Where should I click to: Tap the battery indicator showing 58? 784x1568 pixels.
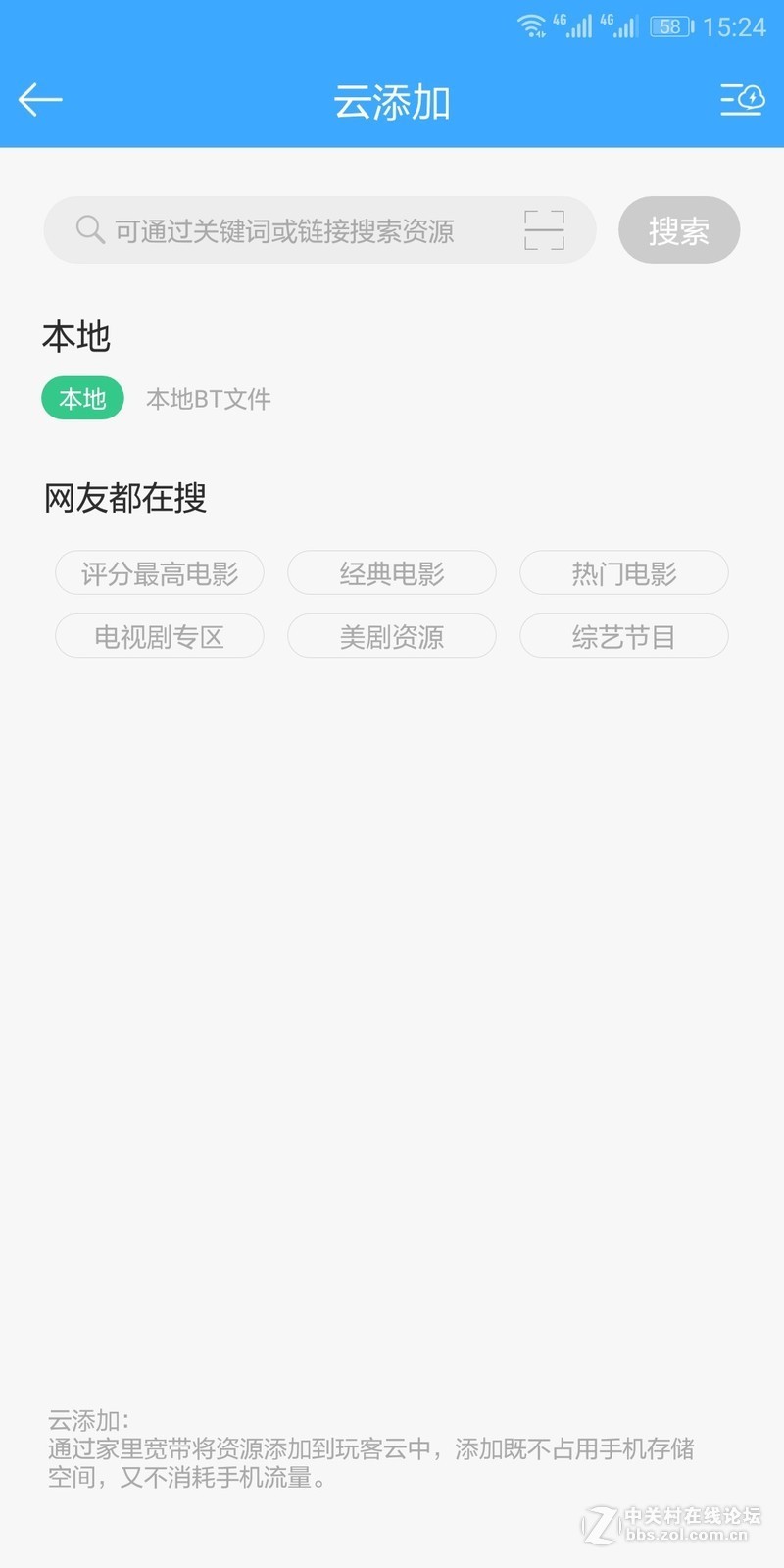point(668,25)
